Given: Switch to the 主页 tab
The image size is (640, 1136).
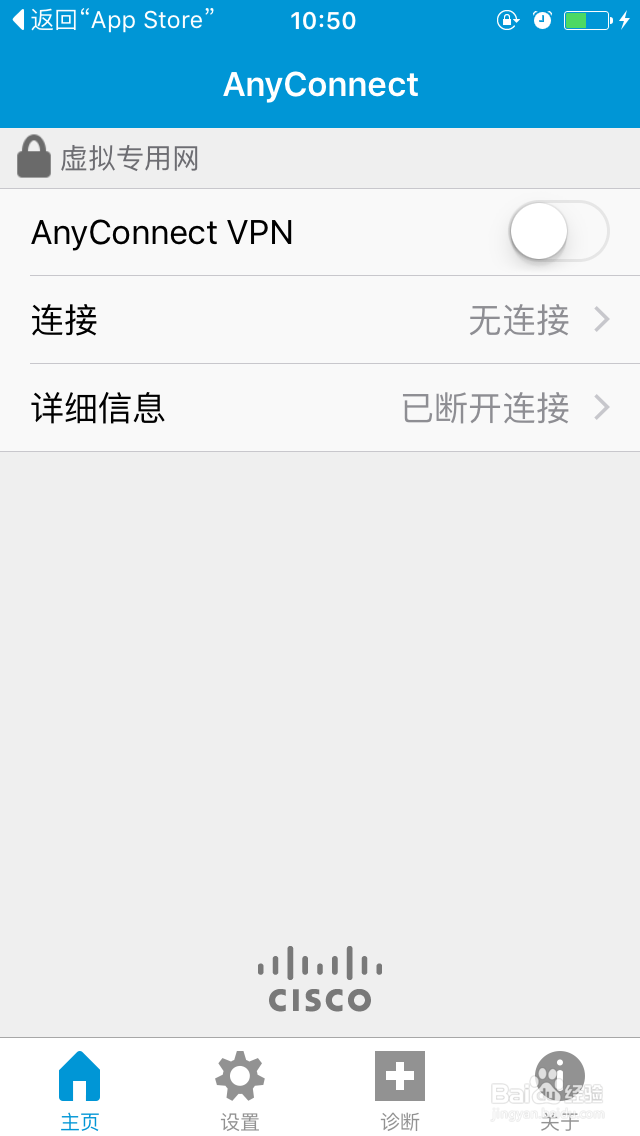Looking at the screenshot, I should point(80,1088).
